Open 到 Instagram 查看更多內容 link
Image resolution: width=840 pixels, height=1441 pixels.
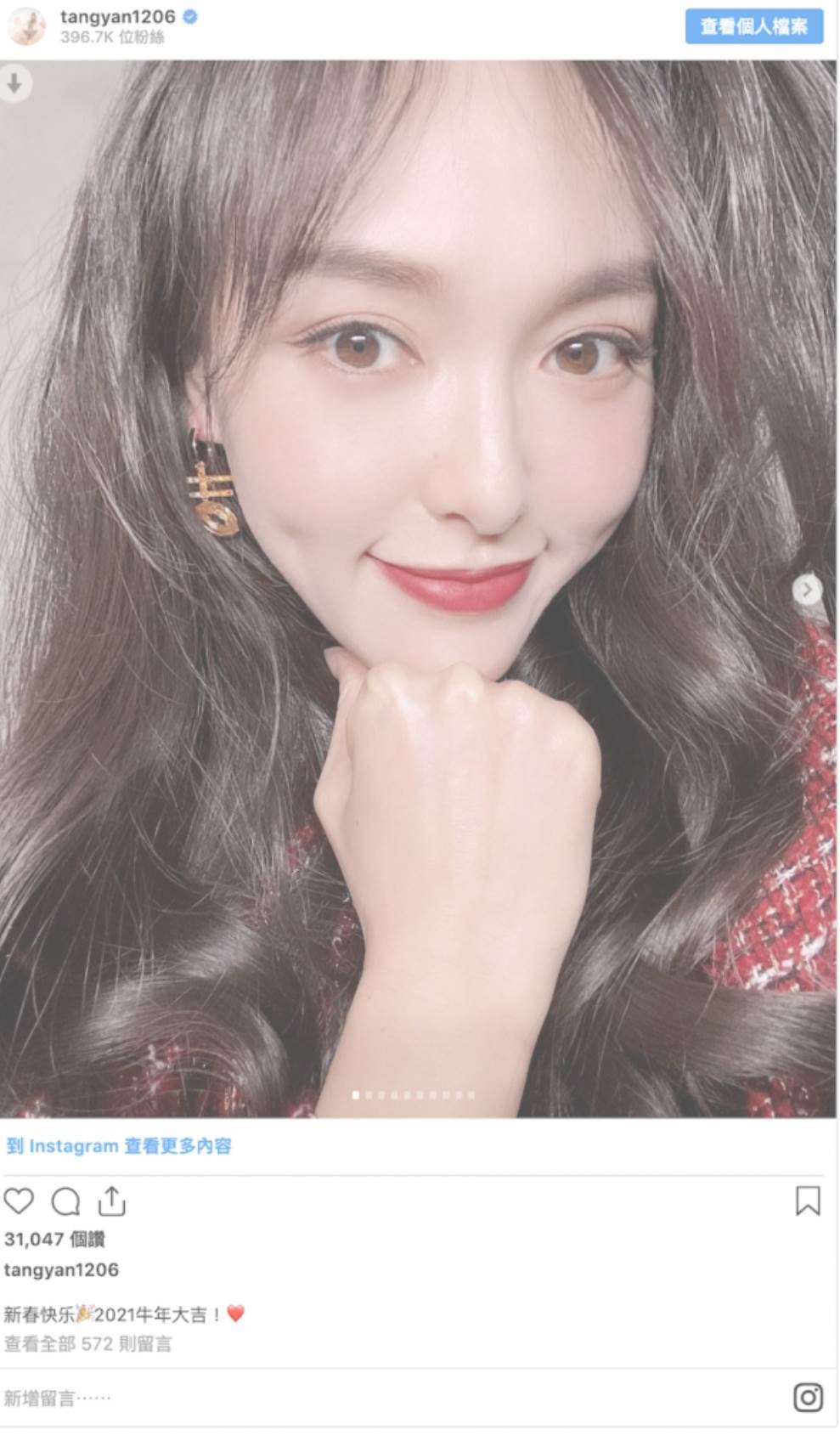tap(119, 1146)
